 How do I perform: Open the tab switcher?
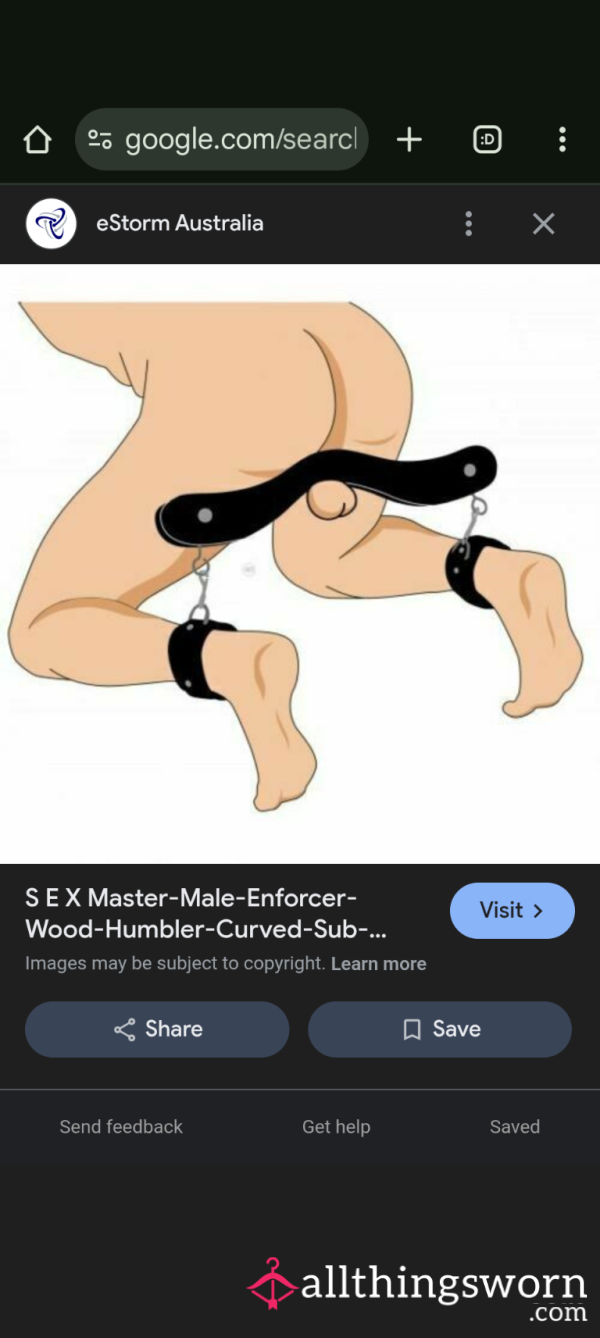coord(487,139)
